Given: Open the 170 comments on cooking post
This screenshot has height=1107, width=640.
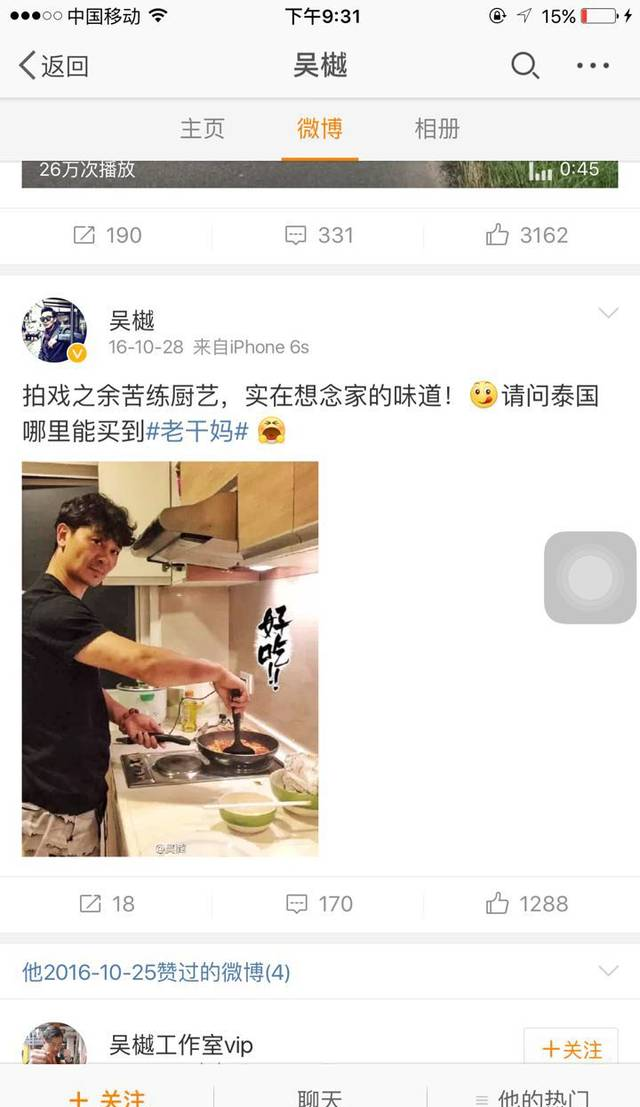Looking at the screenshot, I should (319, 904).
